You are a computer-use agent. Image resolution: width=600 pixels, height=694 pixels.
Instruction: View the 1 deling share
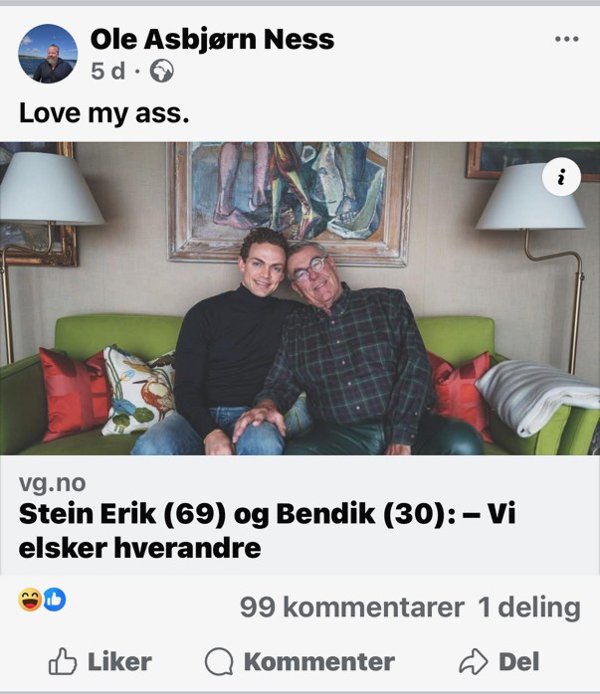[529, 607]
